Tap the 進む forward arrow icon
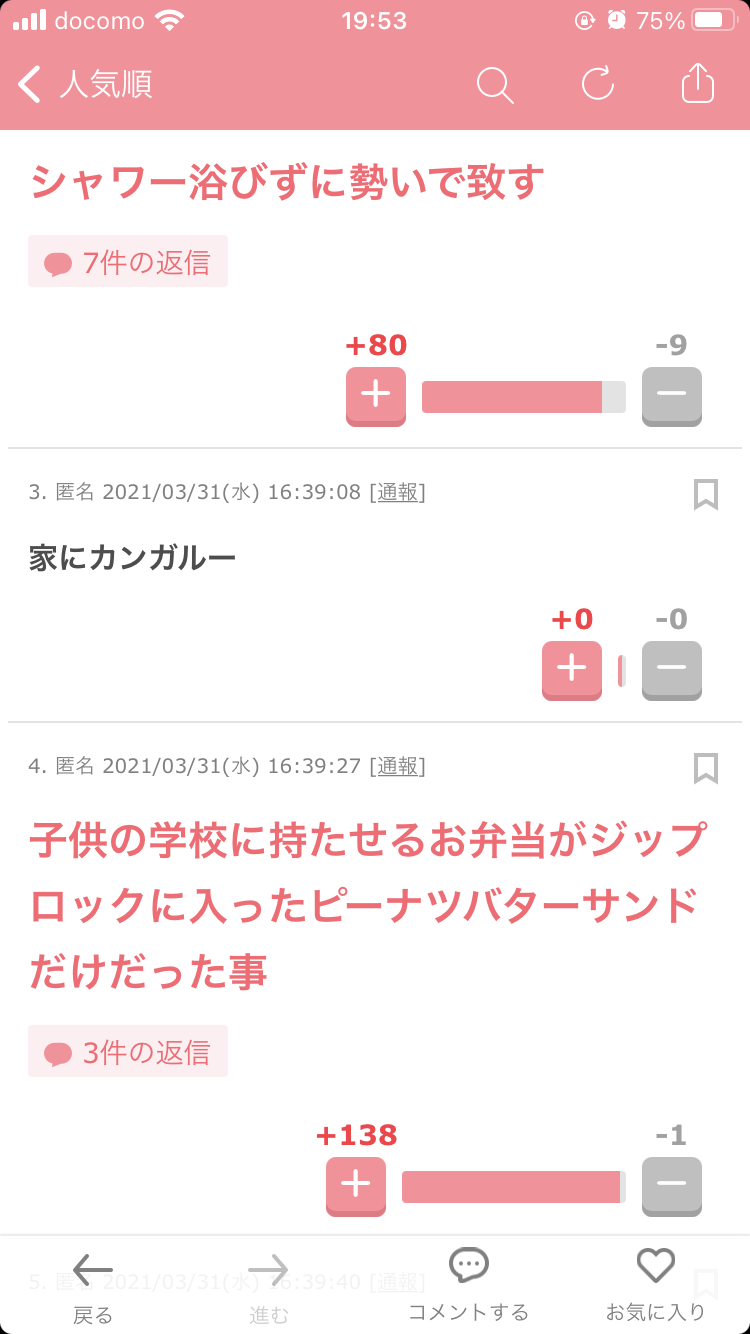The image size is (750, 1334). pyautogui.click(x=266, y=1268)
